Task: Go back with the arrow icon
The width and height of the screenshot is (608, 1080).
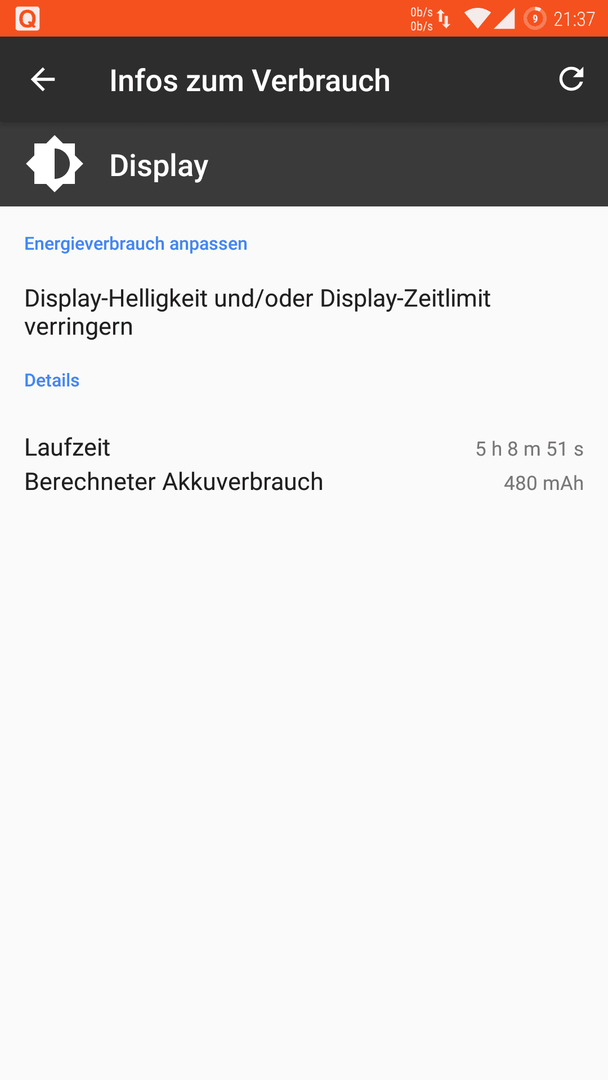Action: click(43, 80)
